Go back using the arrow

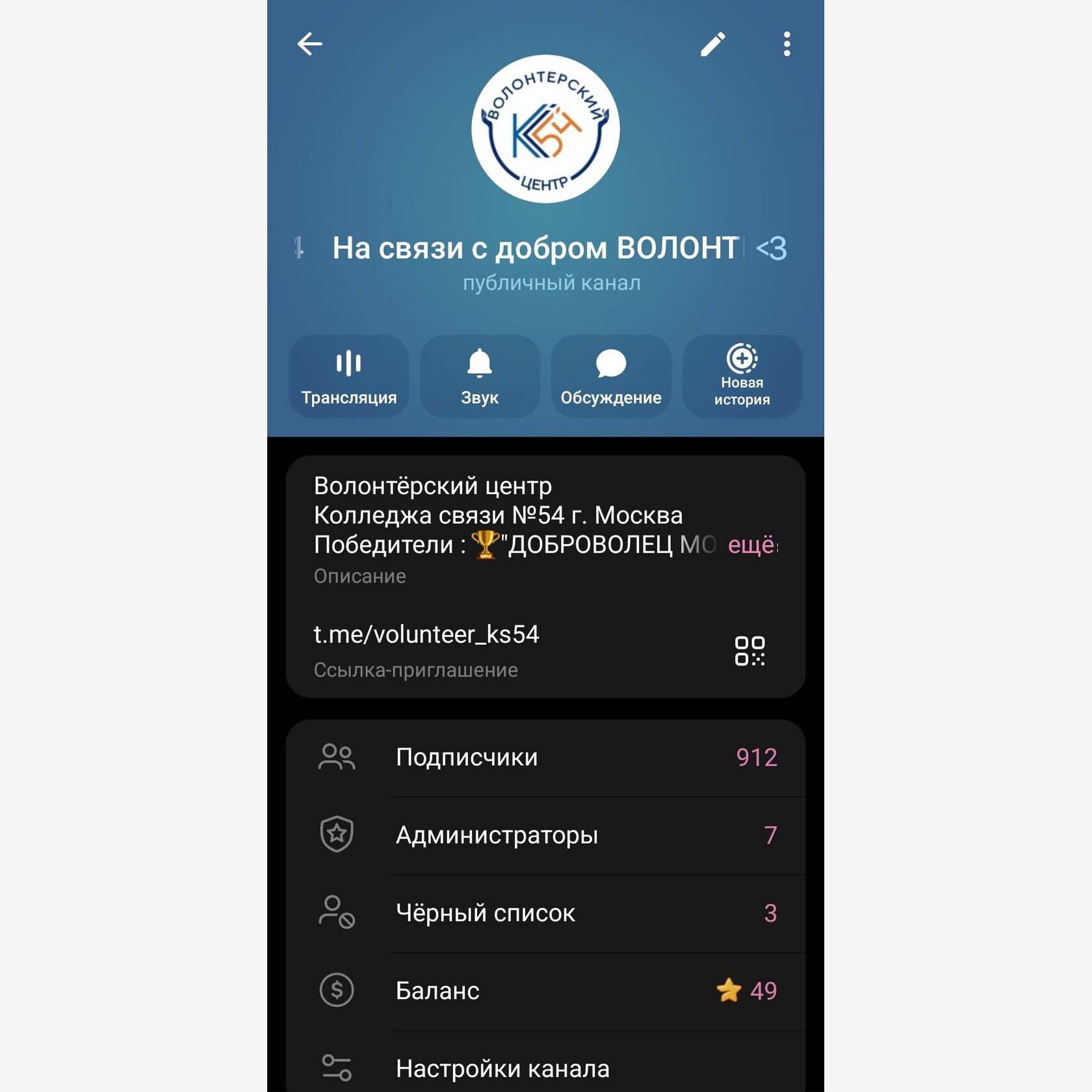pyautogui.click(x=310, y=44)
